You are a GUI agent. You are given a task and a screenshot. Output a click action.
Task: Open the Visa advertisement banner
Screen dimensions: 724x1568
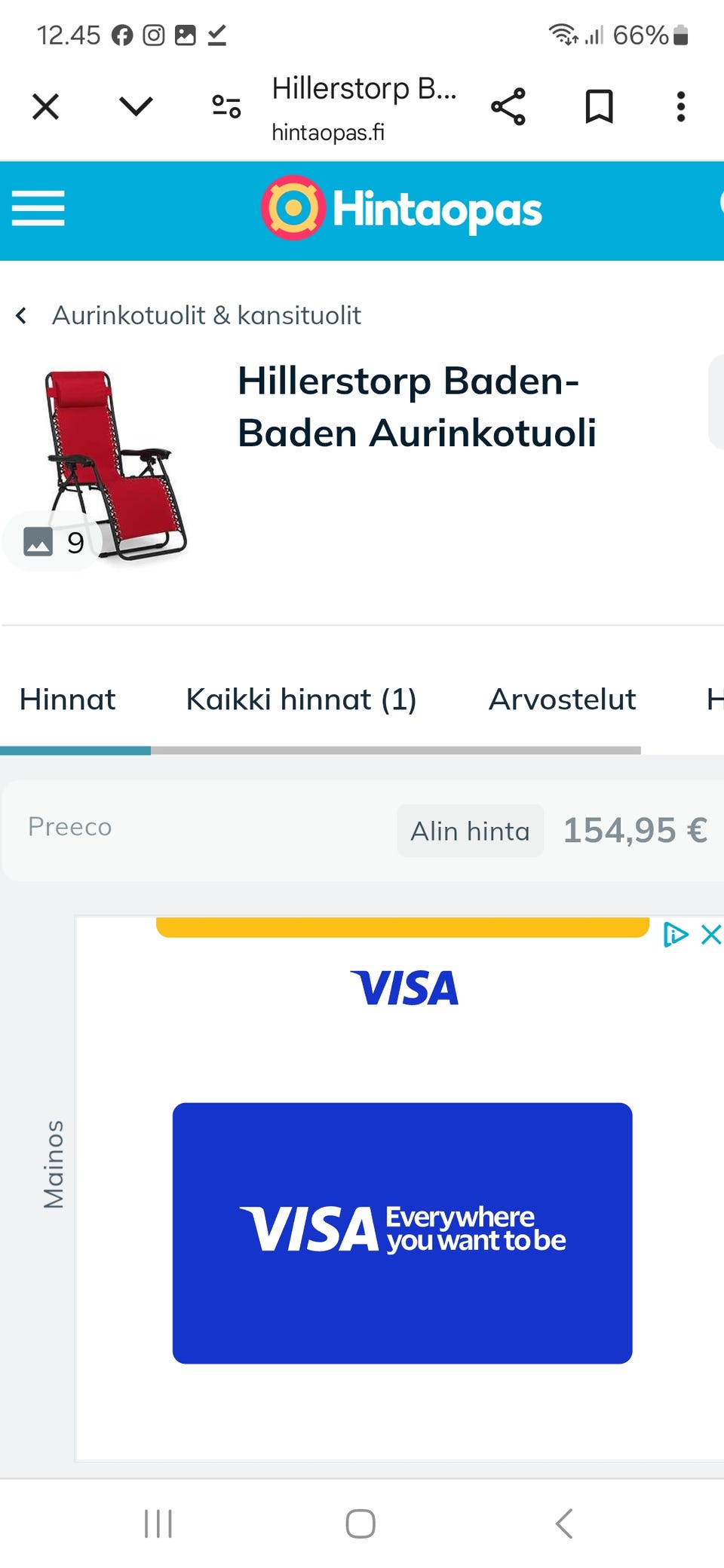(402, 1232)
